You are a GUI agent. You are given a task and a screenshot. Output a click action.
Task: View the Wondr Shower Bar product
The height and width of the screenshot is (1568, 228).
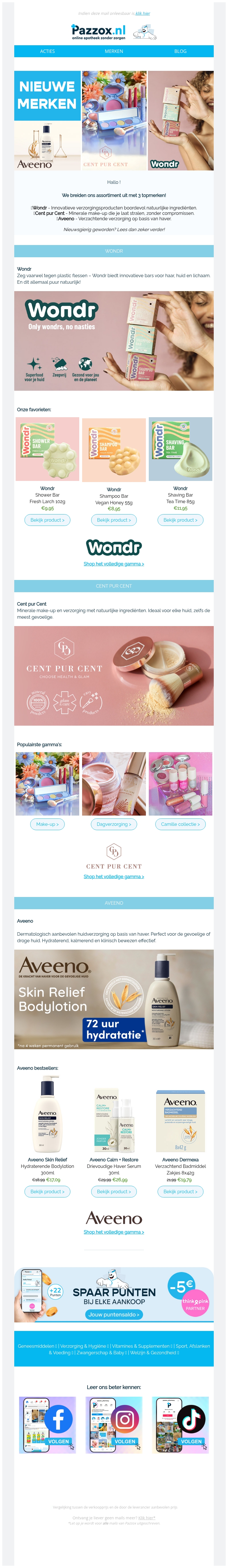point(48,520)
